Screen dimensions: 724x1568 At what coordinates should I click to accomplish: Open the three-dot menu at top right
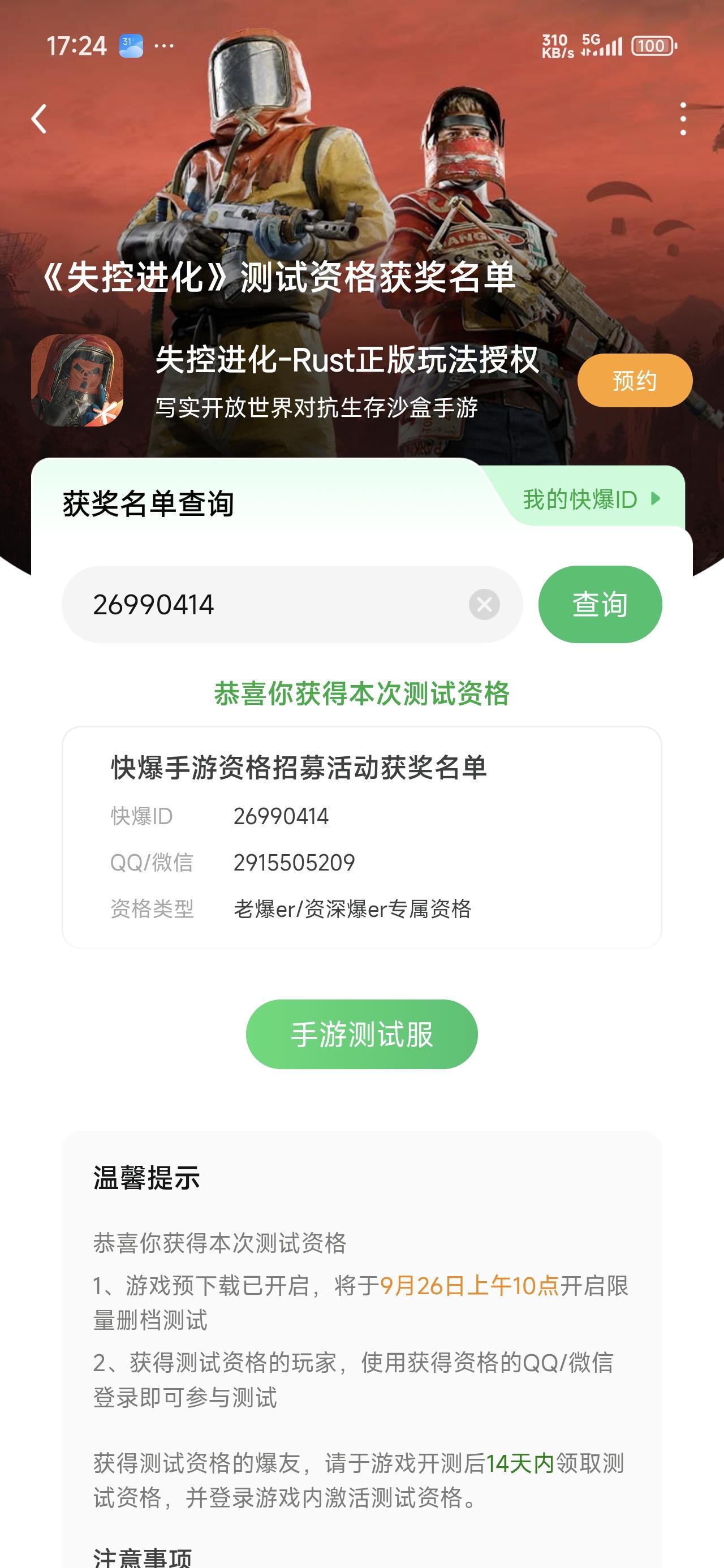pyautogui.click(x=684, y=119)
